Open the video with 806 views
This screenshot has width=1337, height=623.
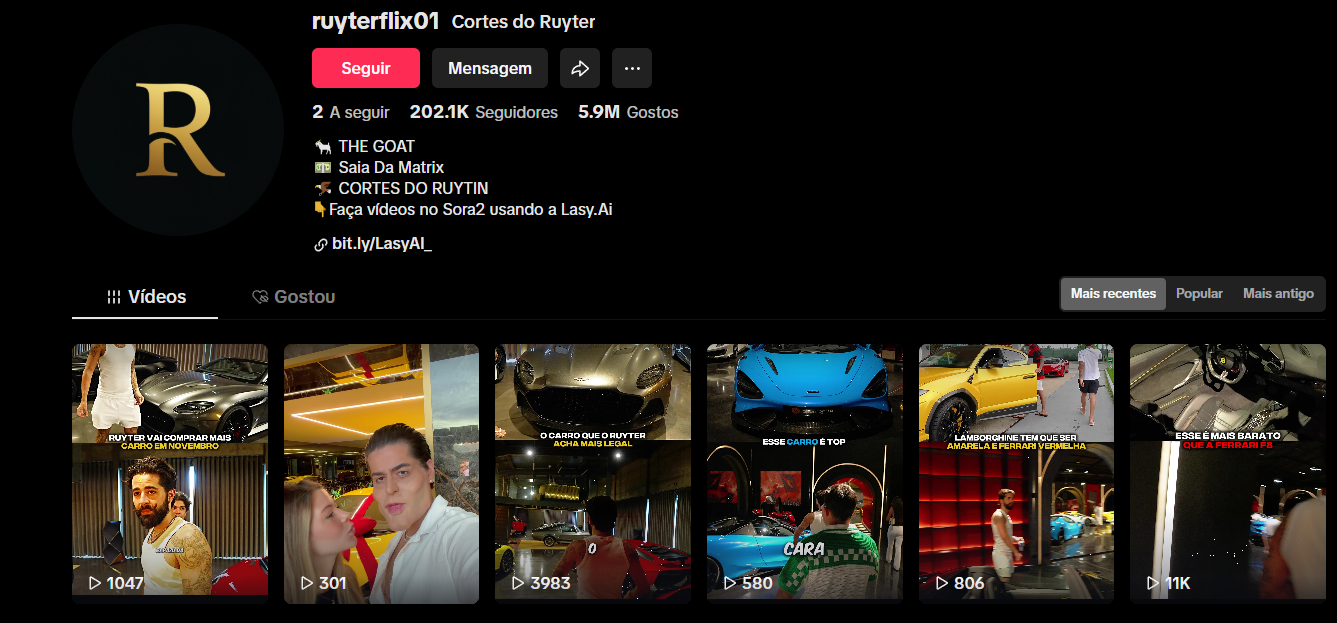pos(1015,473)
